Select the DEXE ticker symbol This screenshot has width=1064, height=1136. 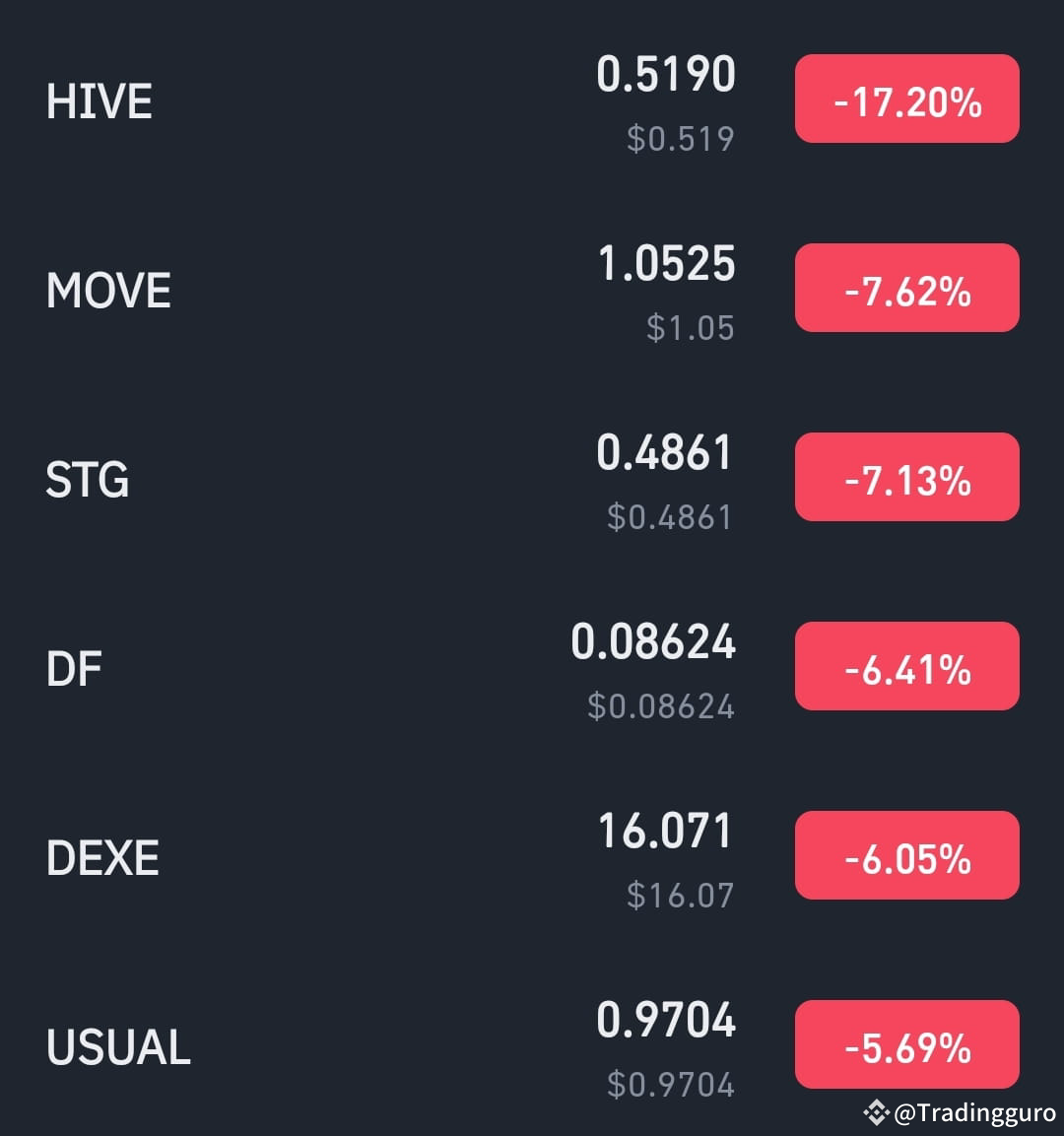(x=101, y=858)
